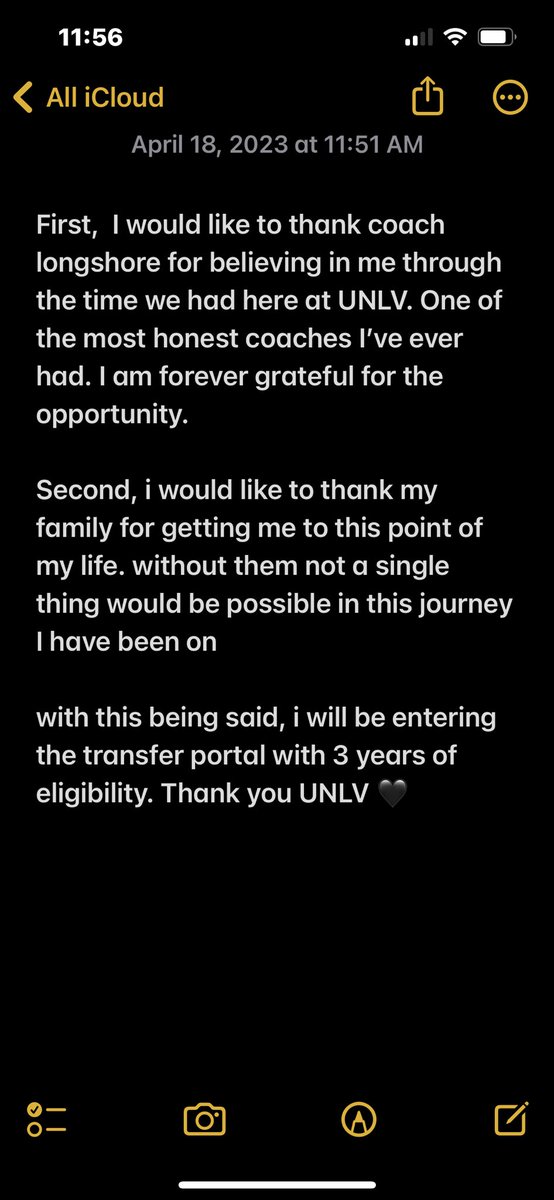The height and width of the screenshot is (1200, 554).
Task: Open the markup drawing tool
Action: [x=354, y=1119]
